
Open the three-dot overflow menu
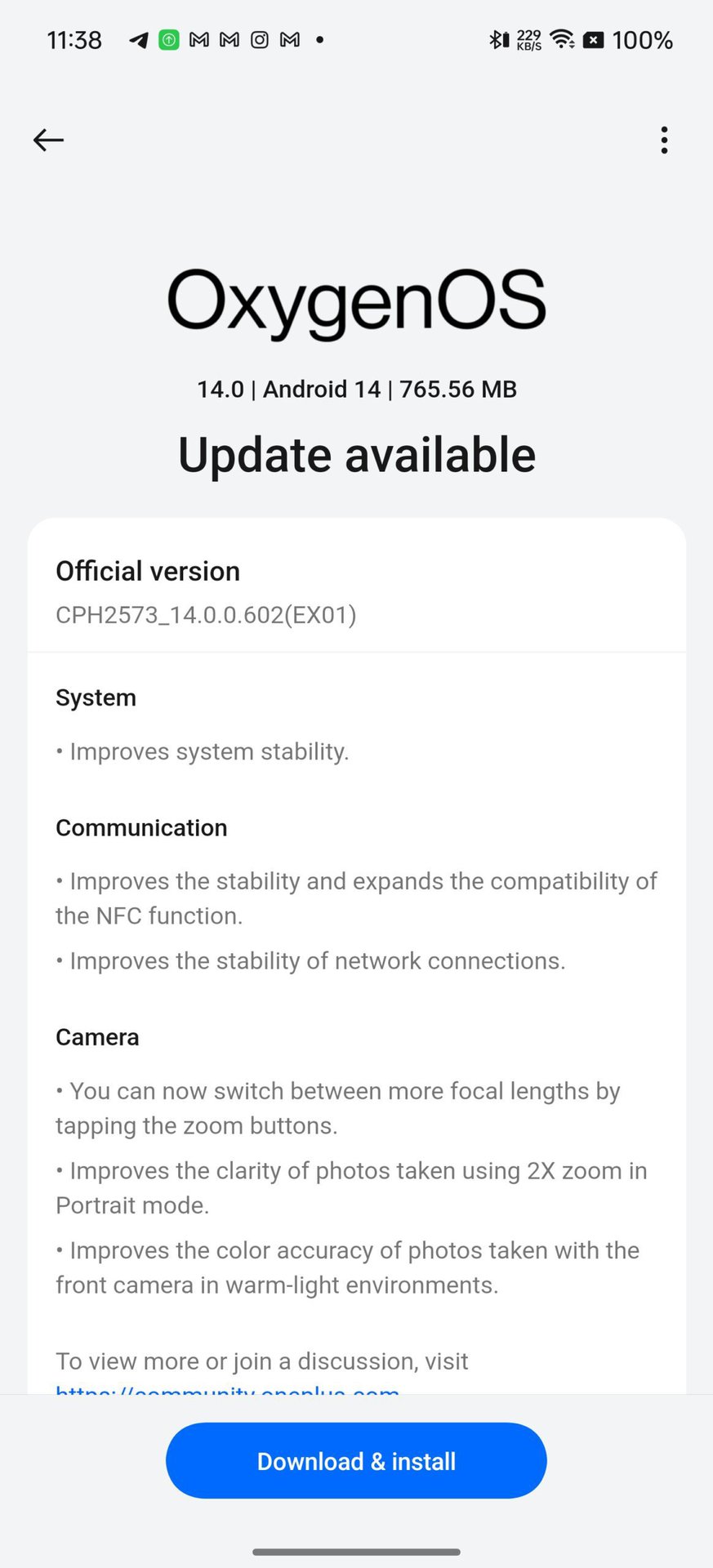(x=664, y=140)
